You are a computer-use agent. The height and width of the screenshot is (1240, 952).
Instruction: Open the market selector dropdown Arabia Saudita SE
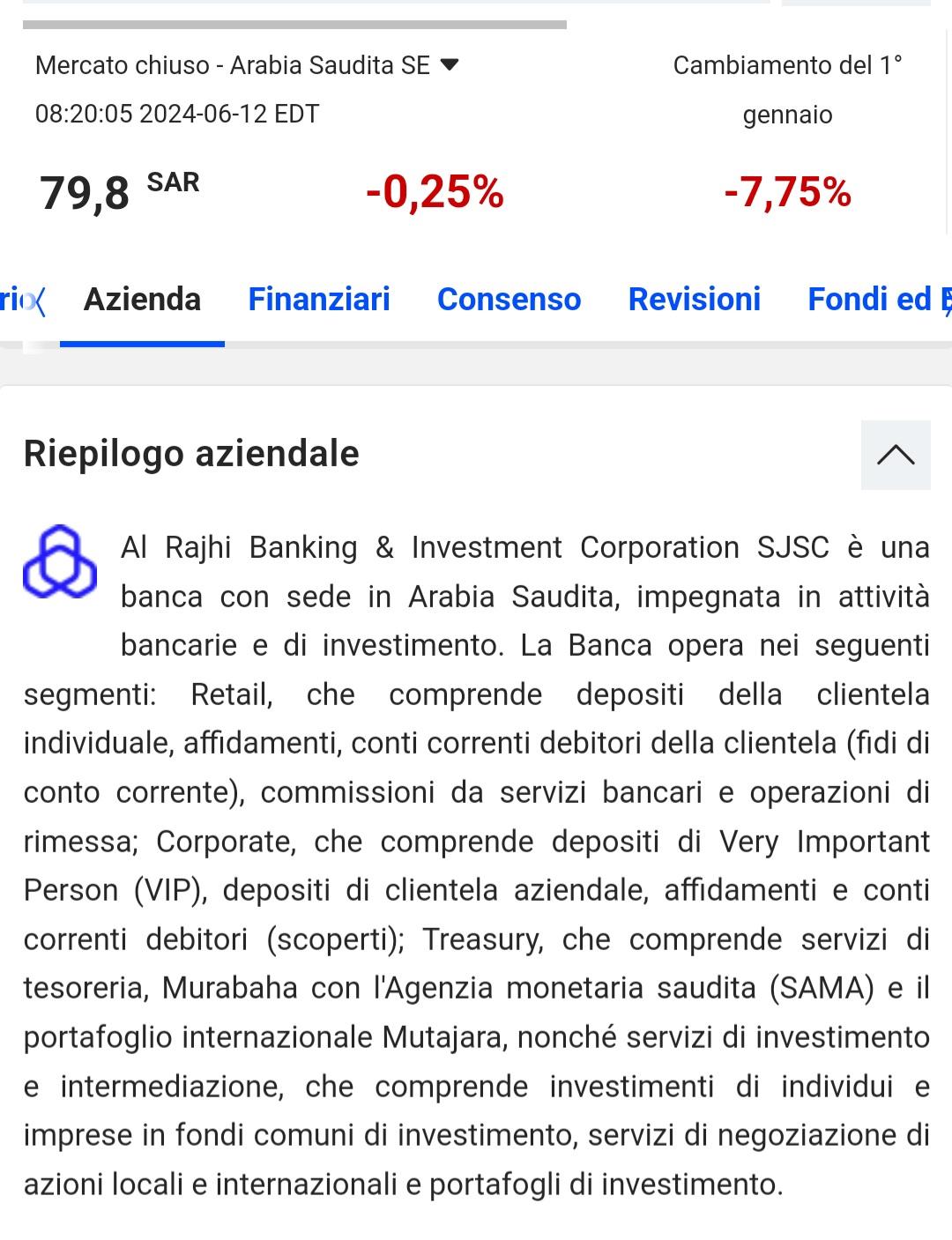pos(449,64)
